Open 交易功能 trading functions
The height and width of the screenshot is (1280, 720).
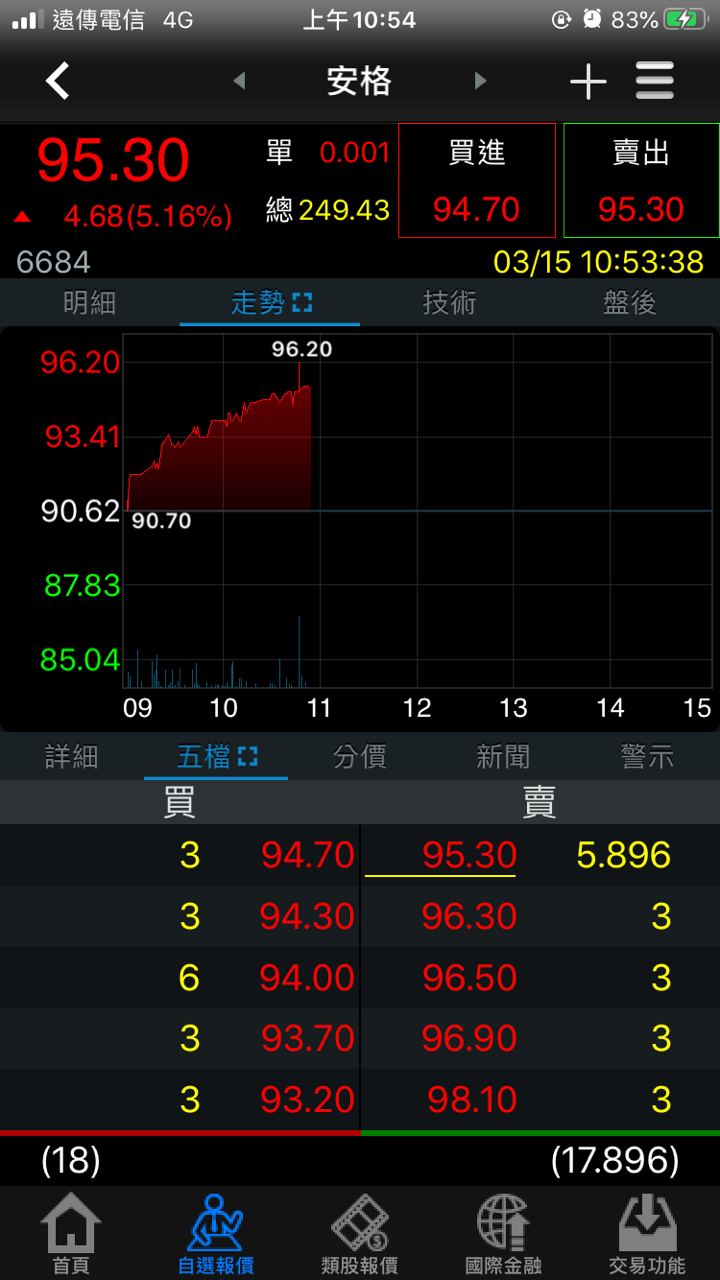coord(647,1235)
